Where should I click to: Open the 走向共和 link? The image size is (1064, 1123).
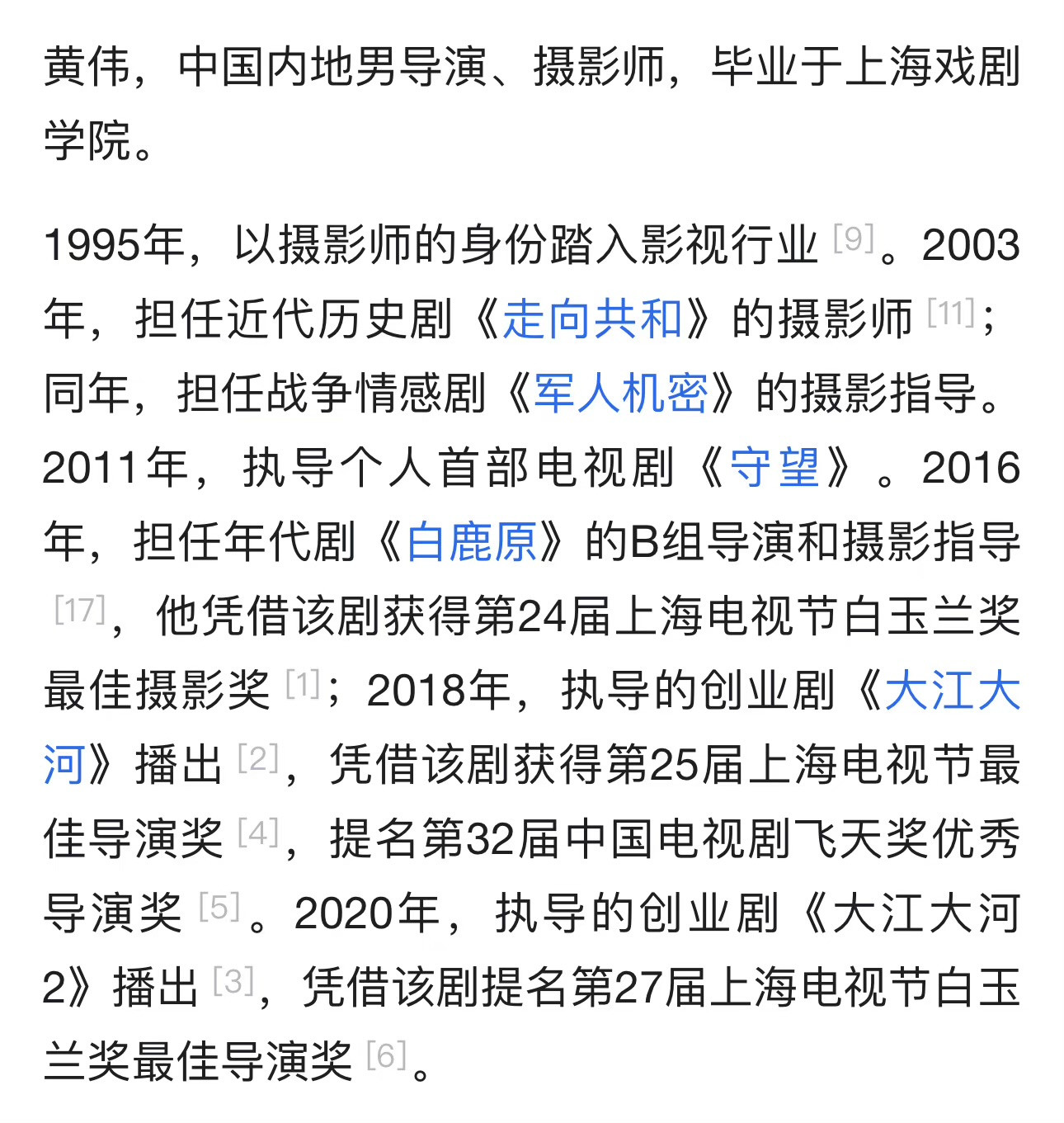point(592,319)
